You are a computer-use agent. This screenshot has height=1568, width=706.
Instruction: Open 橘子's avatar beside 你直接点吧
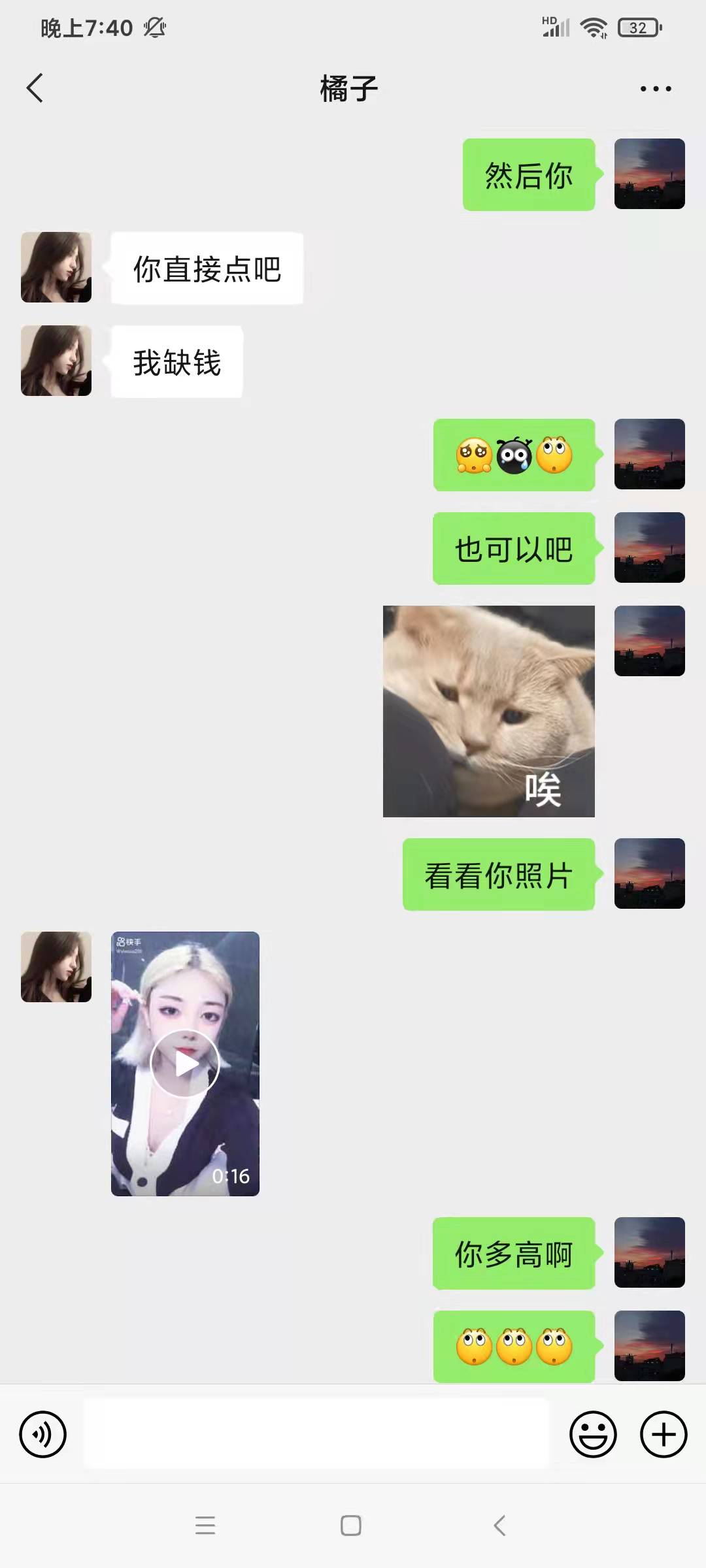tap(56, 267)
